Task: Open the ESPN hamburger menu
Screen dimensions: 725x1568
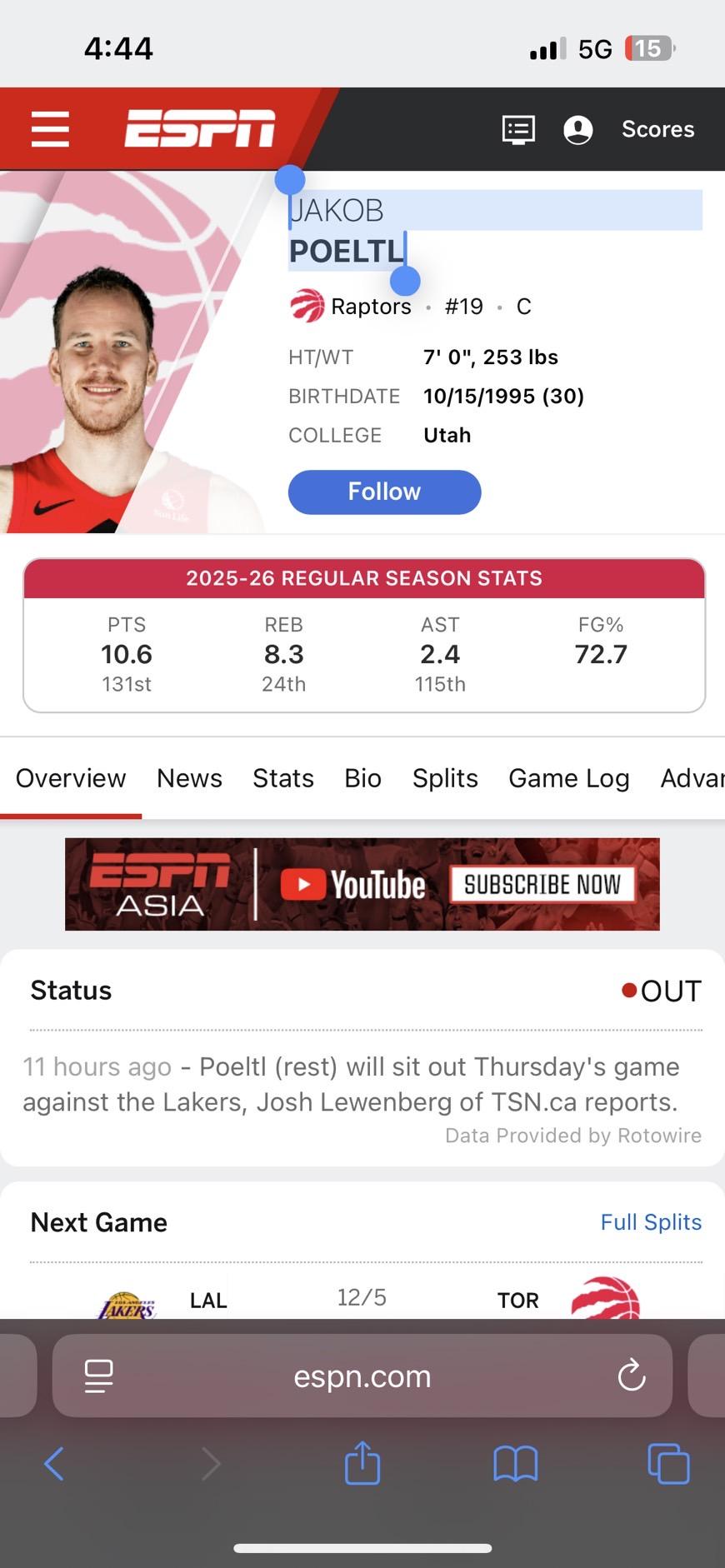Action: [50, 129]
